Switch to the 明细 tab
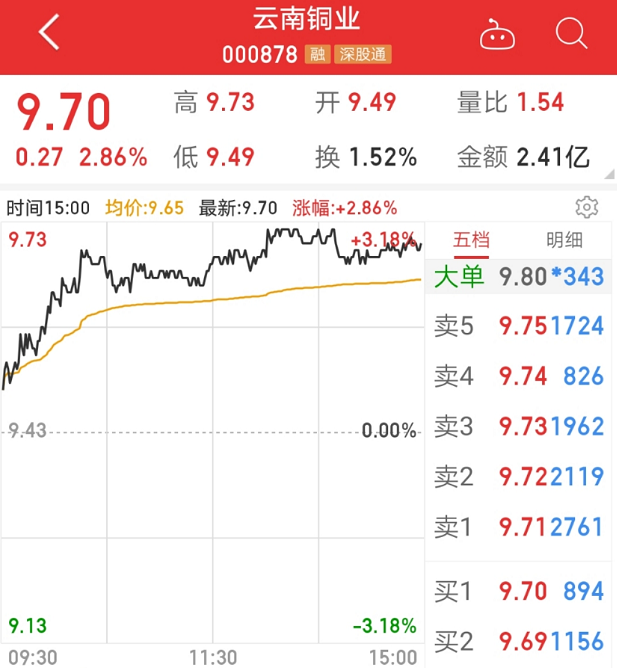 [x=565, y=240]
